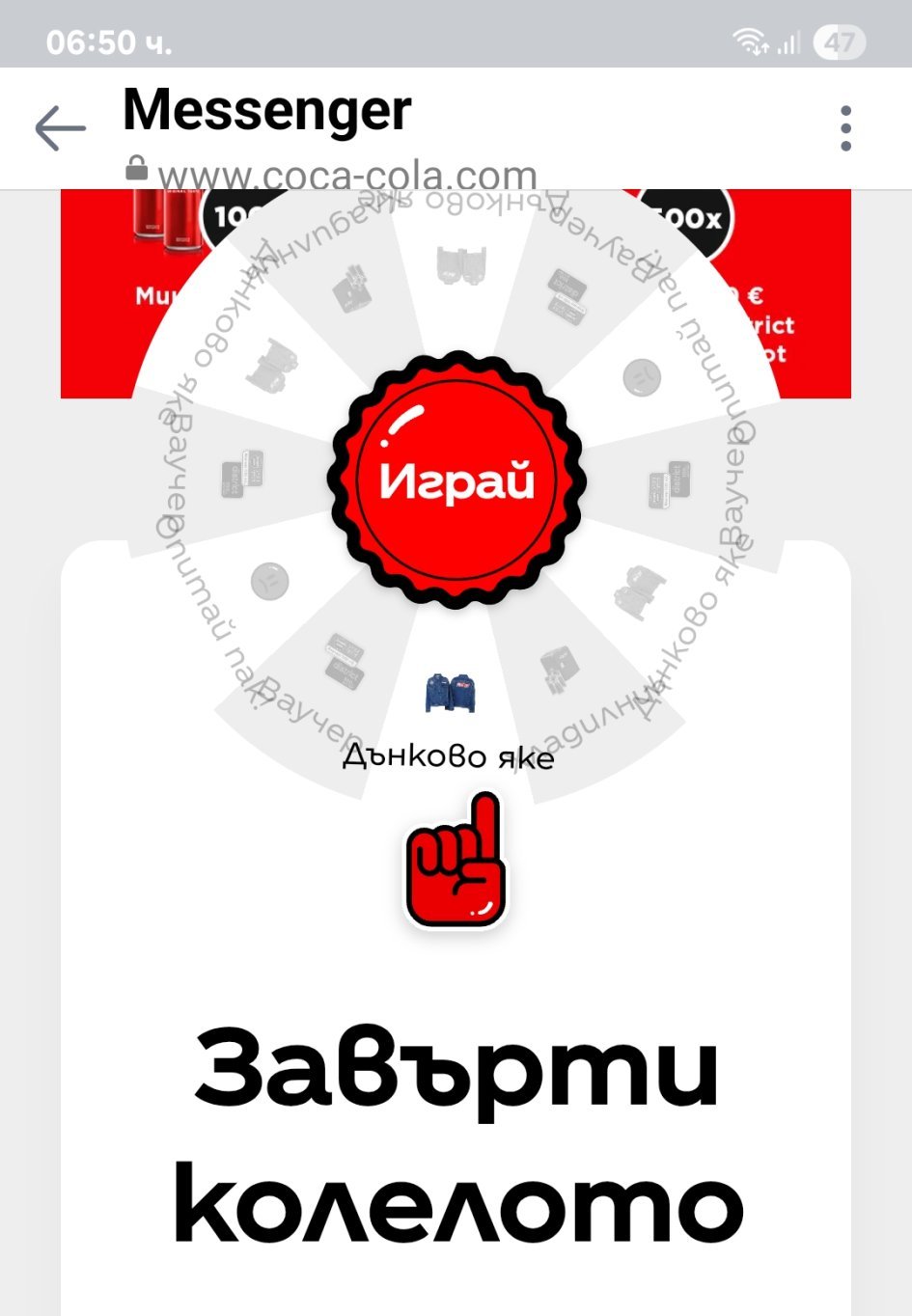The height and width of the screenshot is (1316, 912).
Task: Tap the red Играй button
Action: pos(456,480)
